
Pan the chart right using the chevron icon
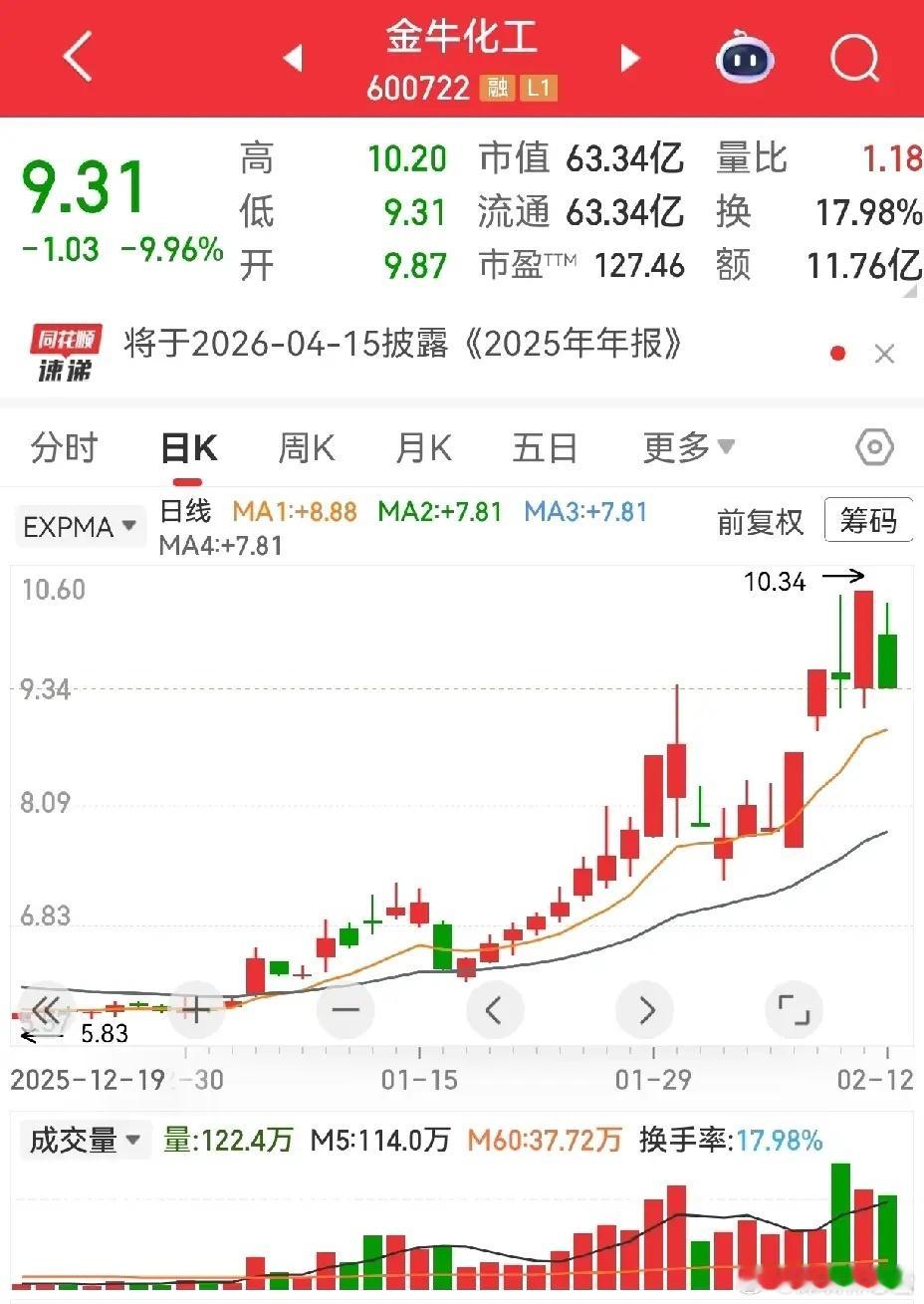(x=644, y=1009)
